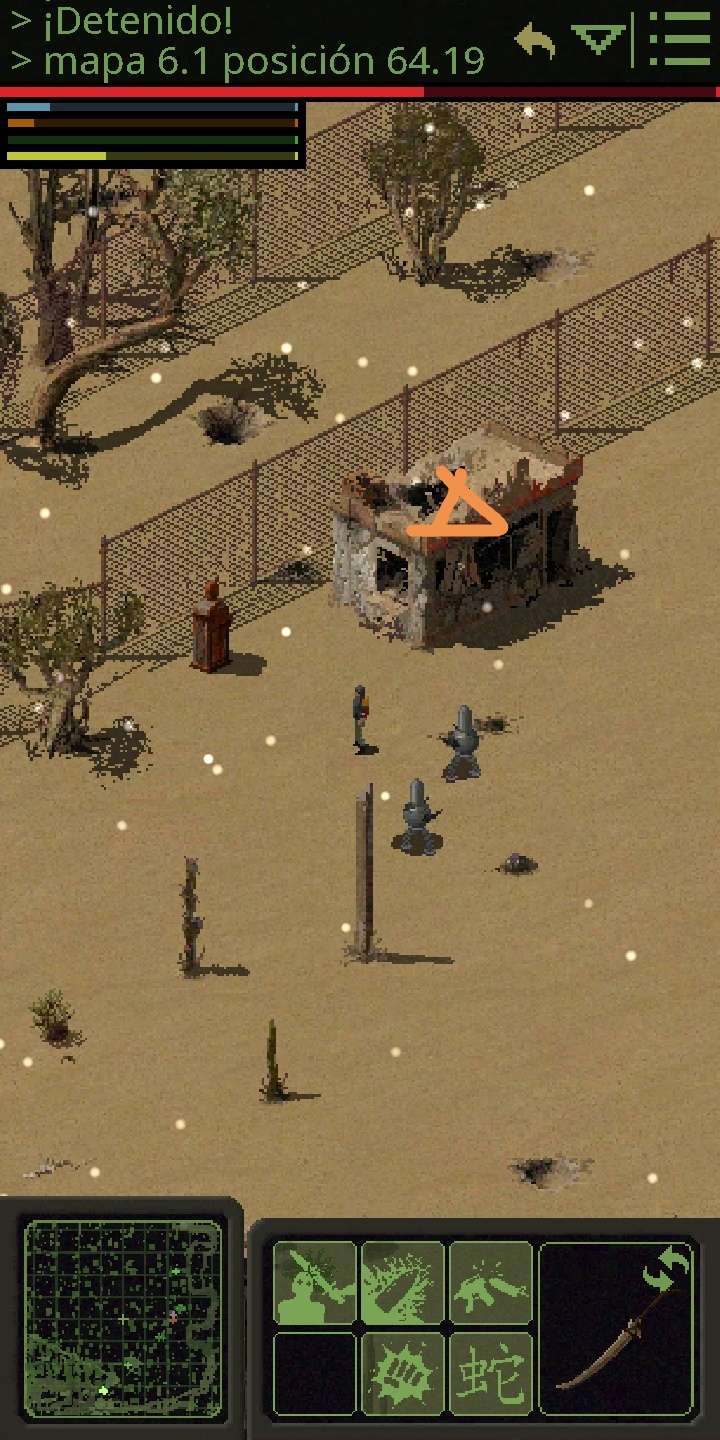Open the main menu list icon

(x=680, y=40)
